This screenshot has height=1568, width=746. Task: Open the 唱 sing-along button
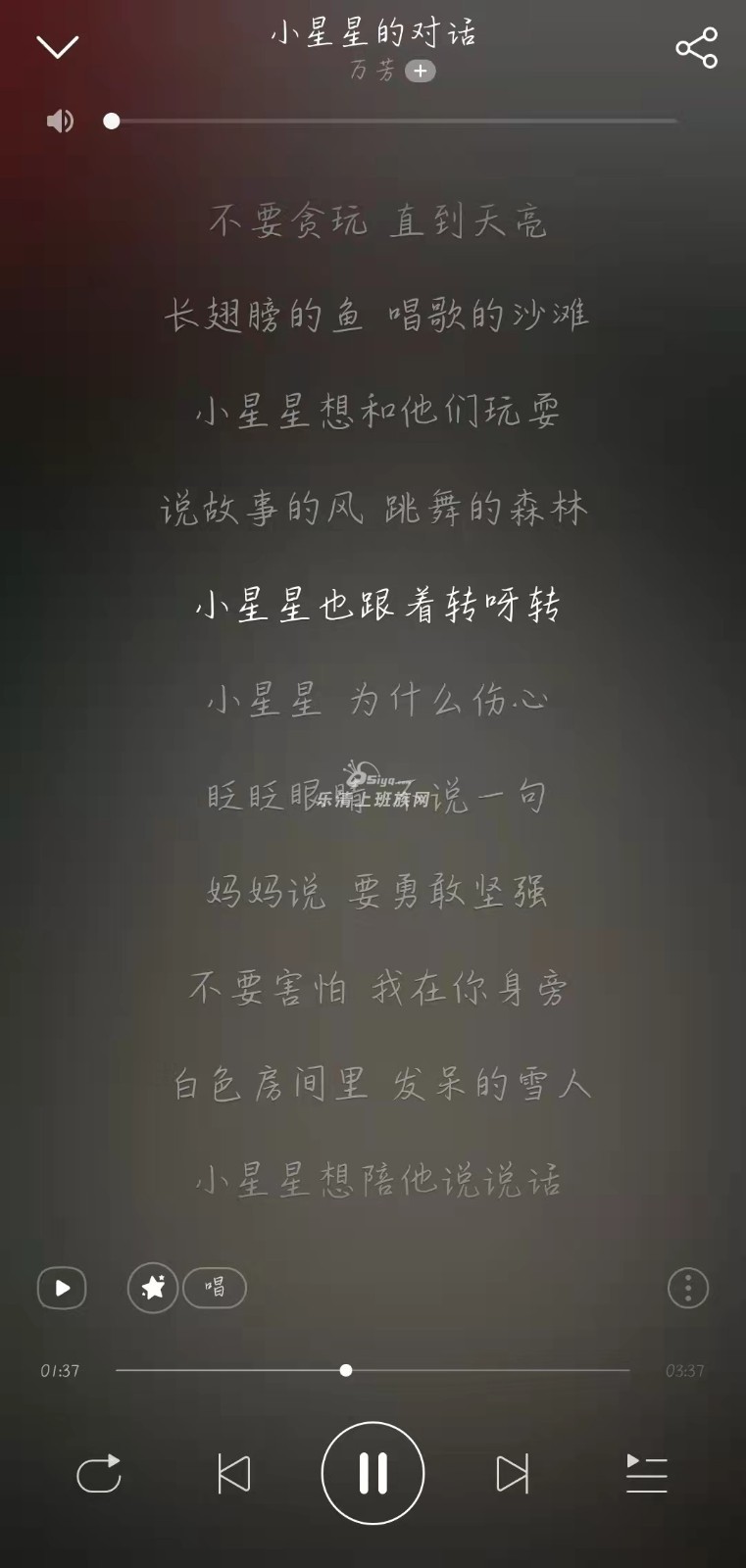(x=215, y=1288)
